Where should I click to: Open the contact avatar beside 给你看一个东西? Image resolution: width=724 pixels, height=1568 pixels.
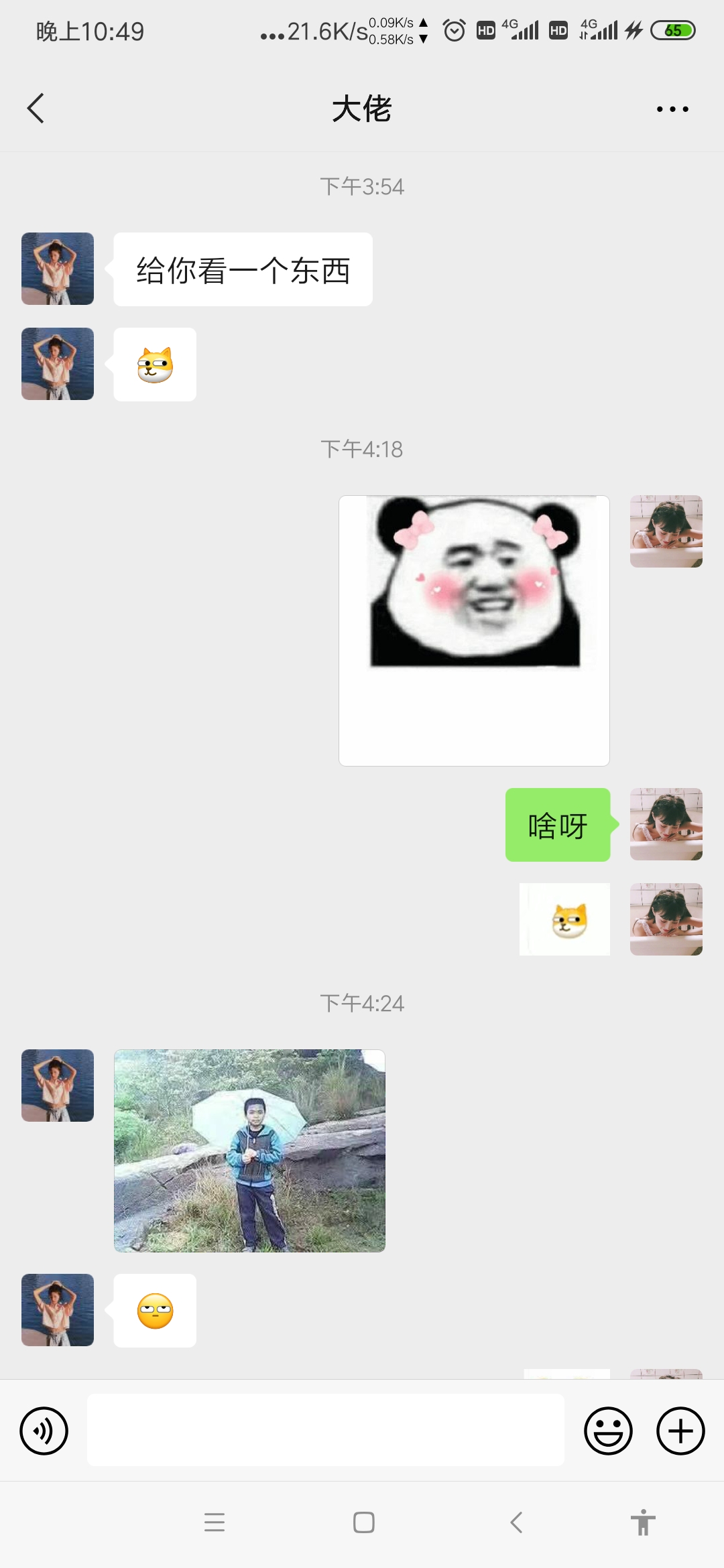tap(58, 269)
